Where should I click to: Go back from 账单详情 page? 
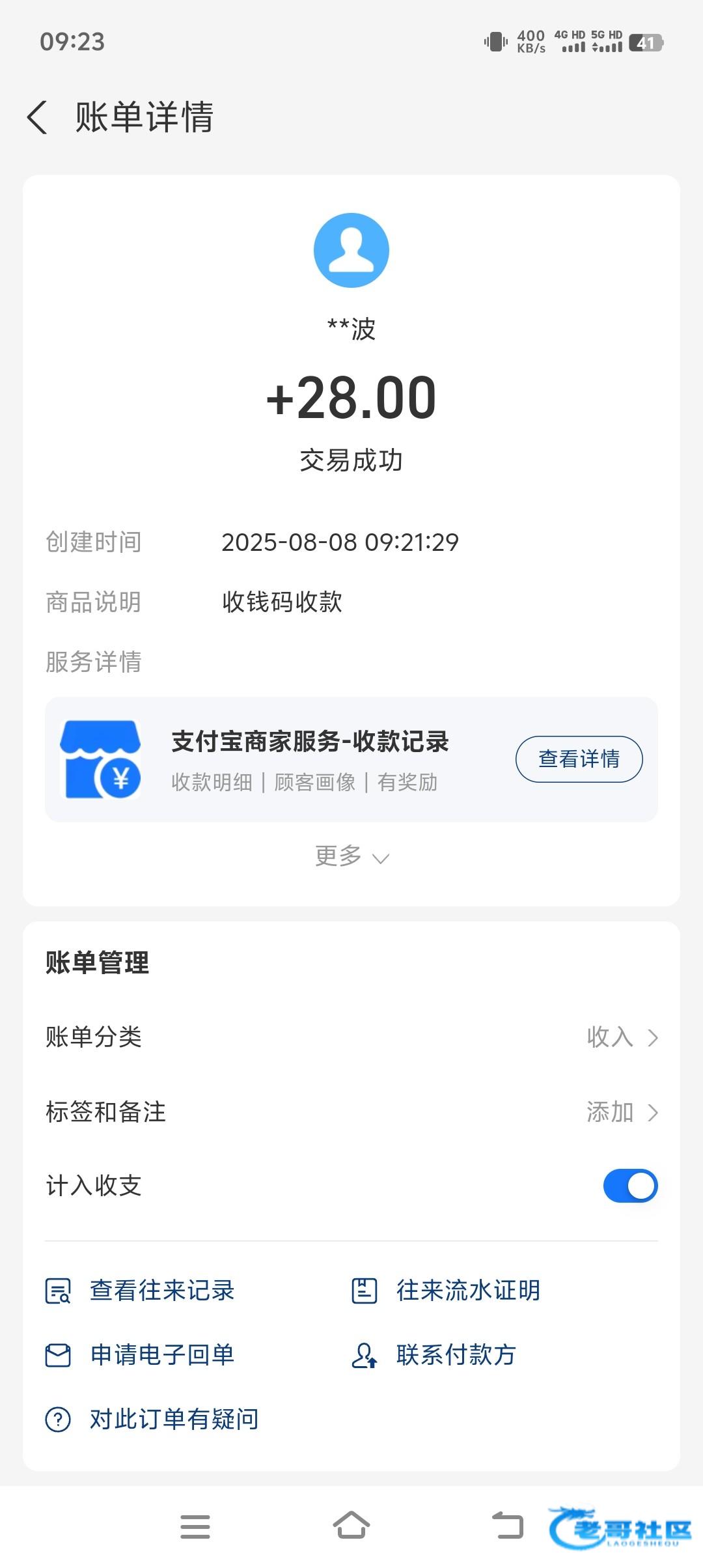tap(38, 118)
